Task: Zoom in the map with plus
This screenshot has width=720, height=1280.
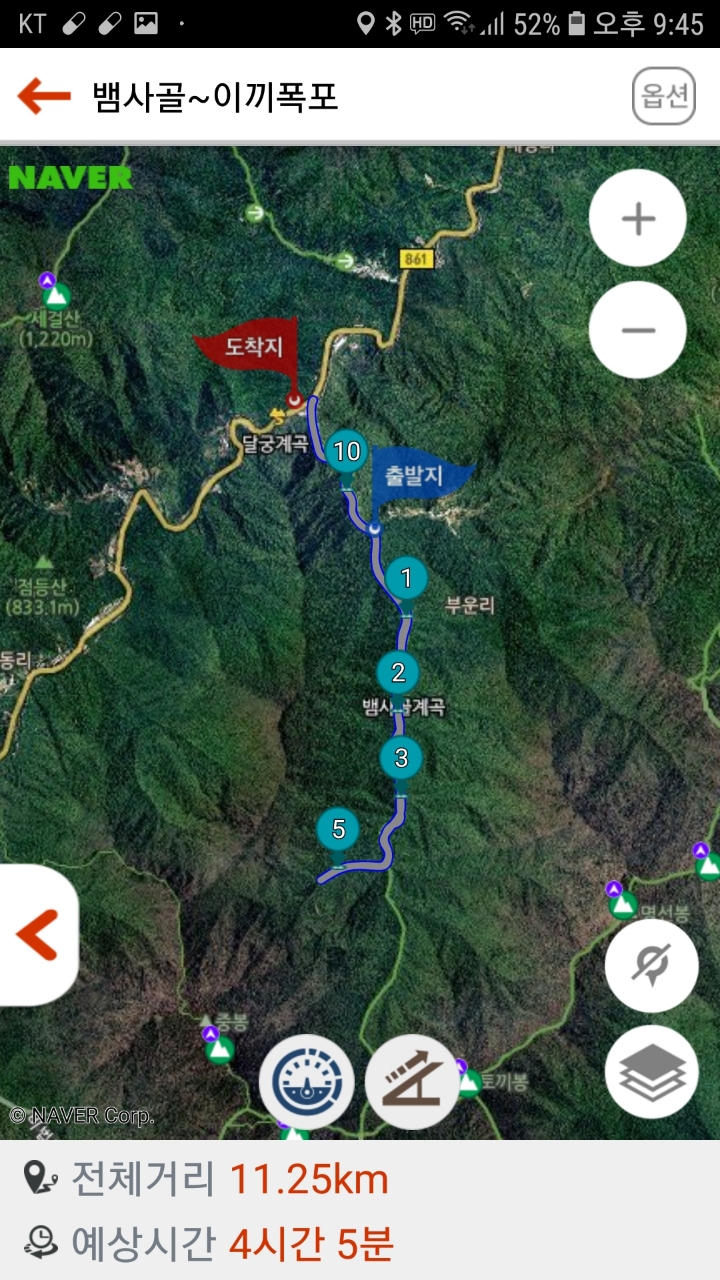Action: (x=638, y=218)
